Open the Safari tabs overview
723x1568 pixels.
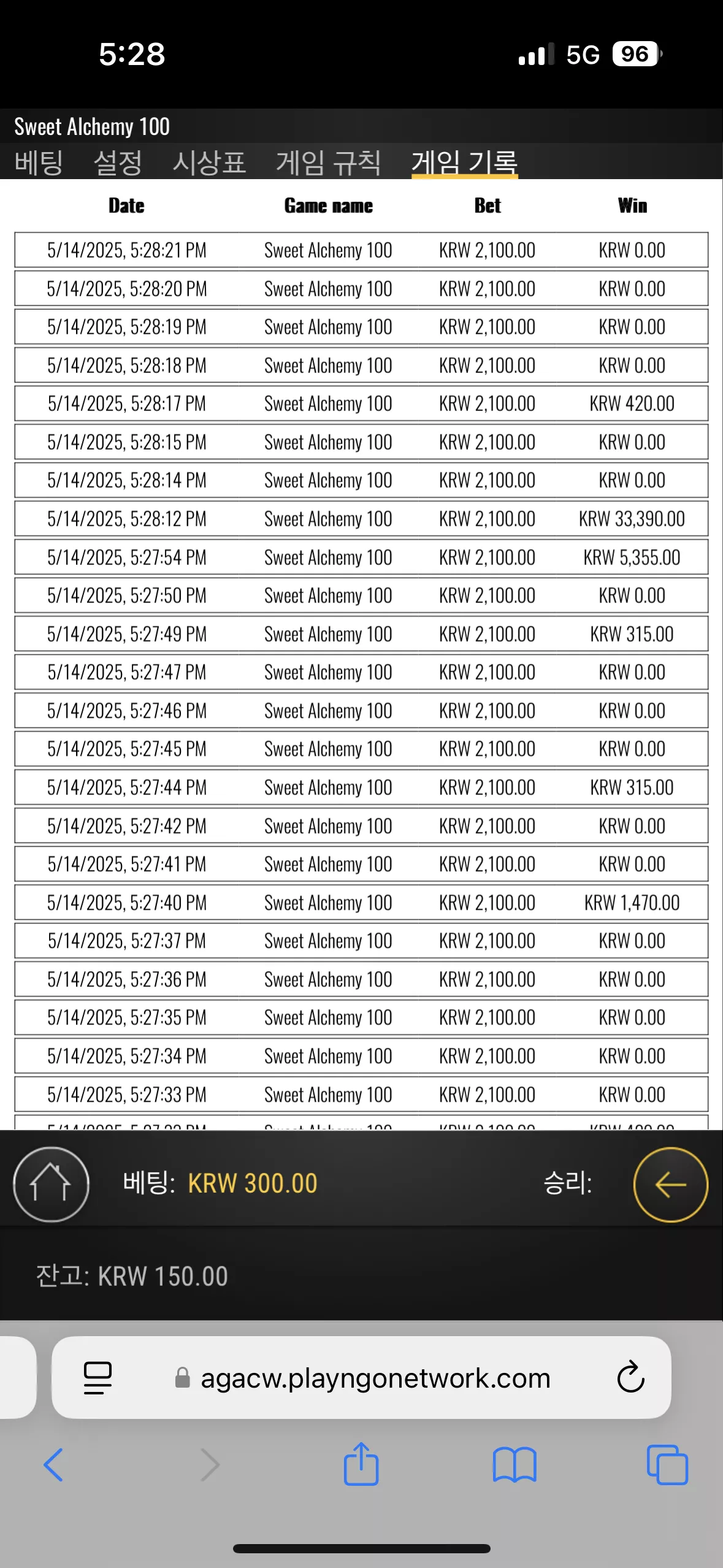tap(667, 1465)
